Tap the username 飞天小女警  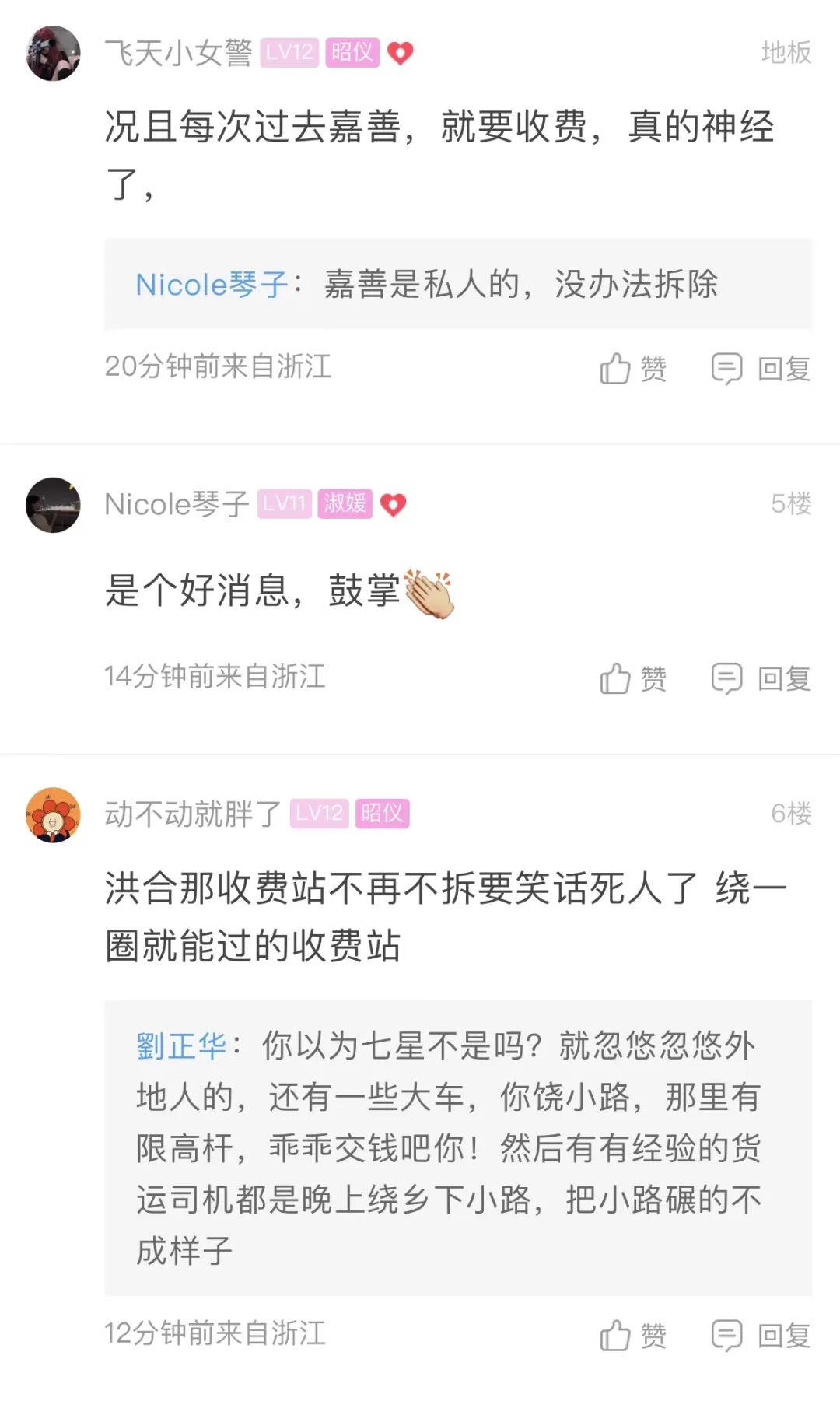tap(178, 53)
